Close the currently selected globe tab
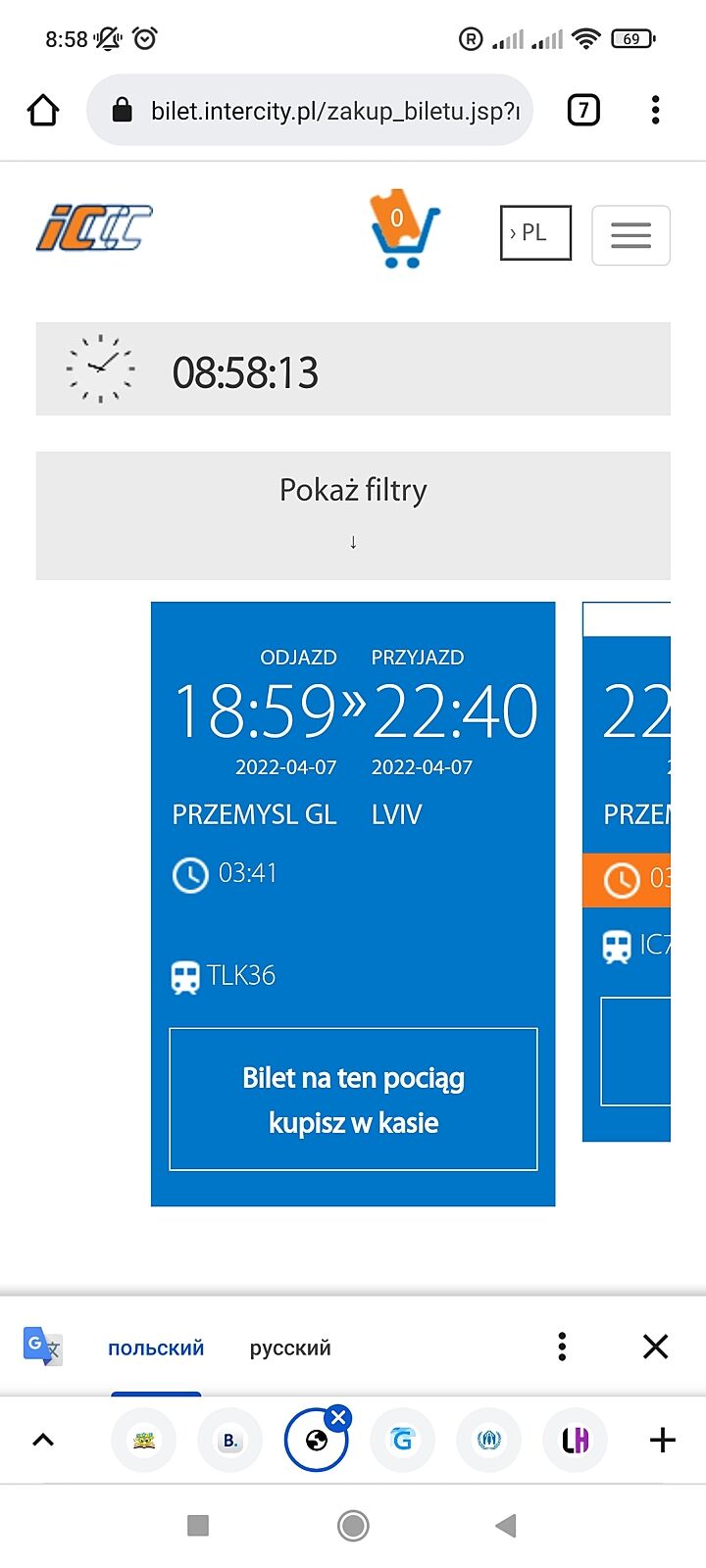Screen dimensions: 706x1568 coord(338,1417)
